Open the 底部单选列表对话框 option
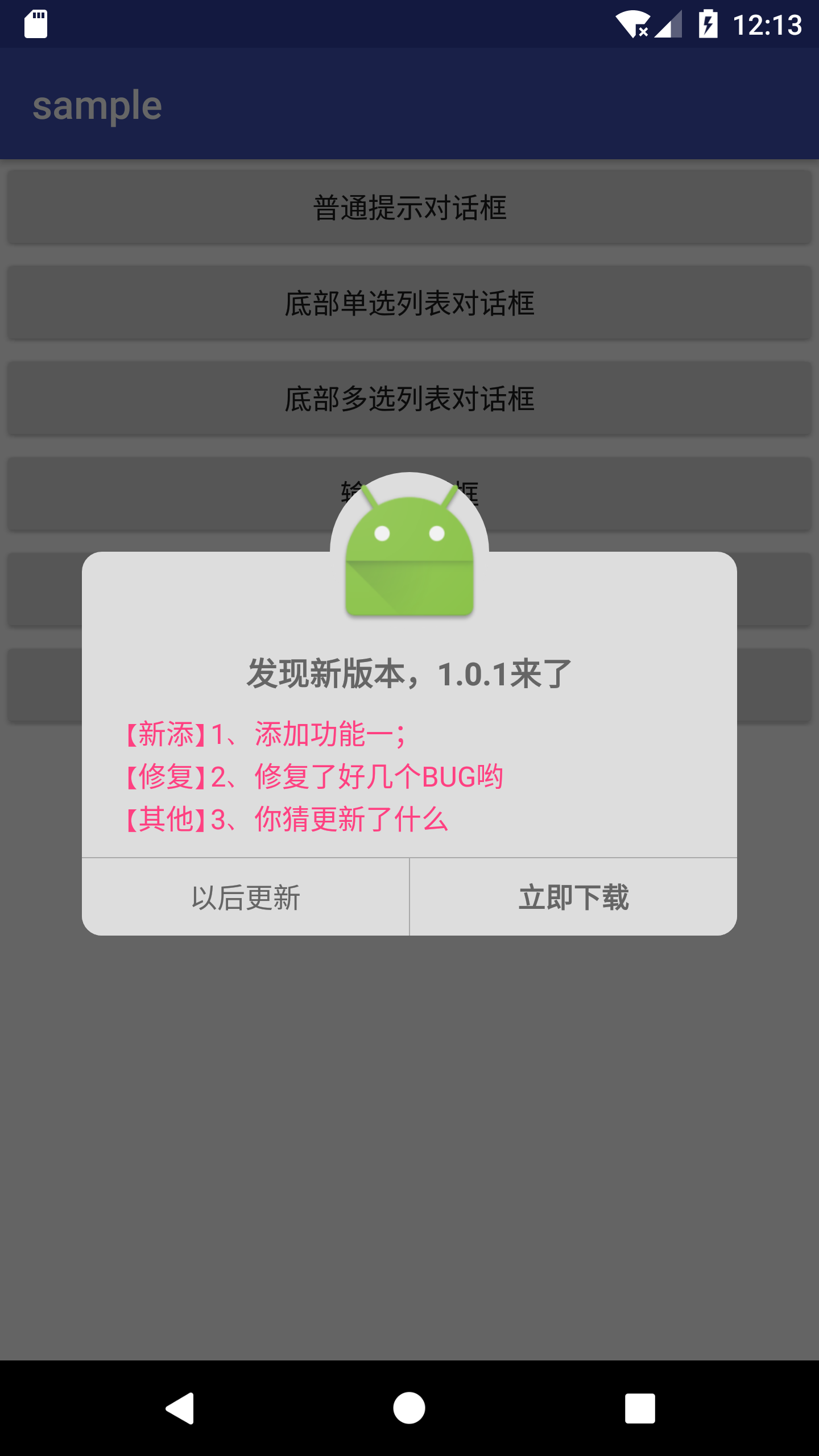This screenshot has height=1456, width=819. [408, 303]
